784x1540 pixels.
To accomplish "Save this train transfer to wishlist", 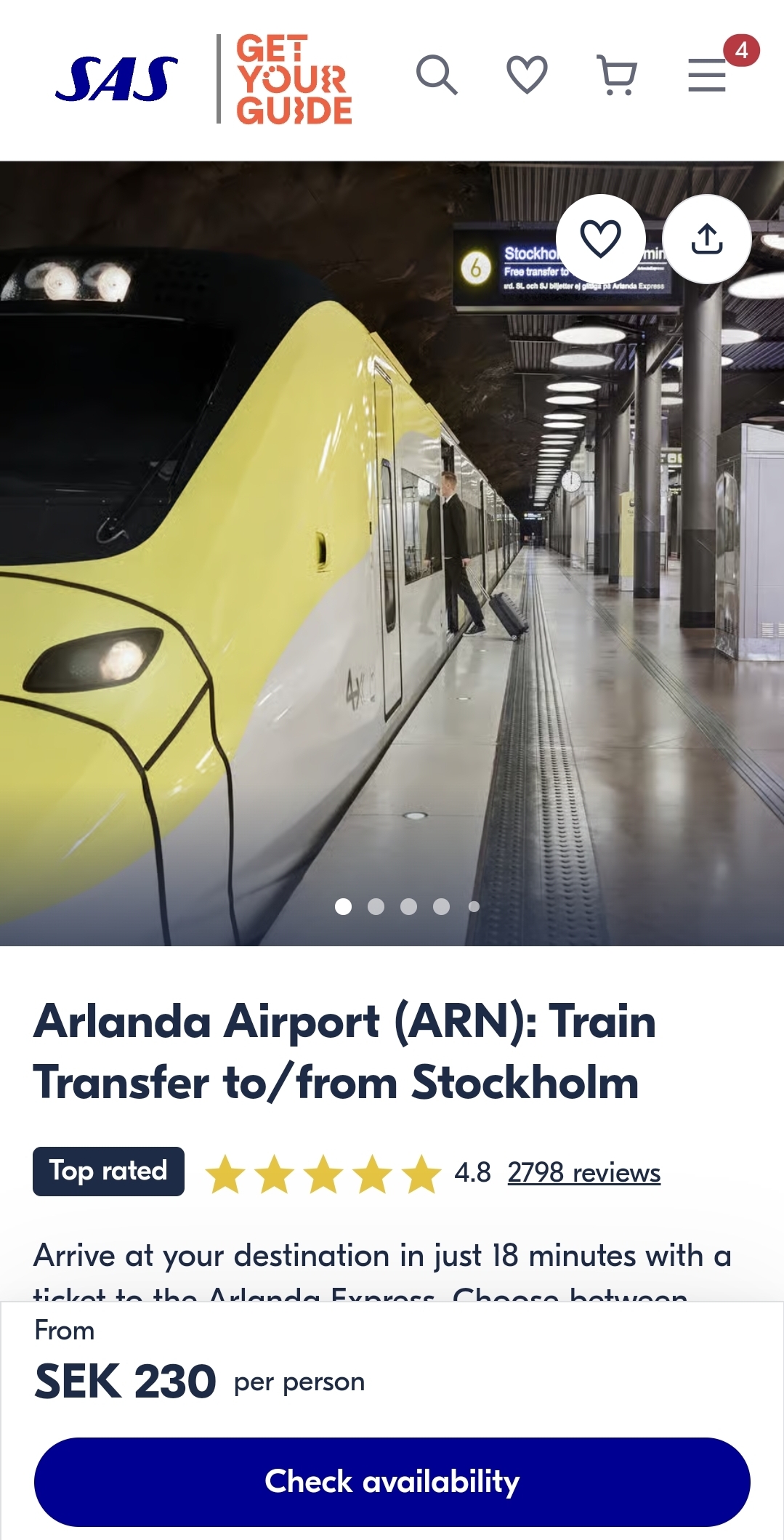I will 601,238.
